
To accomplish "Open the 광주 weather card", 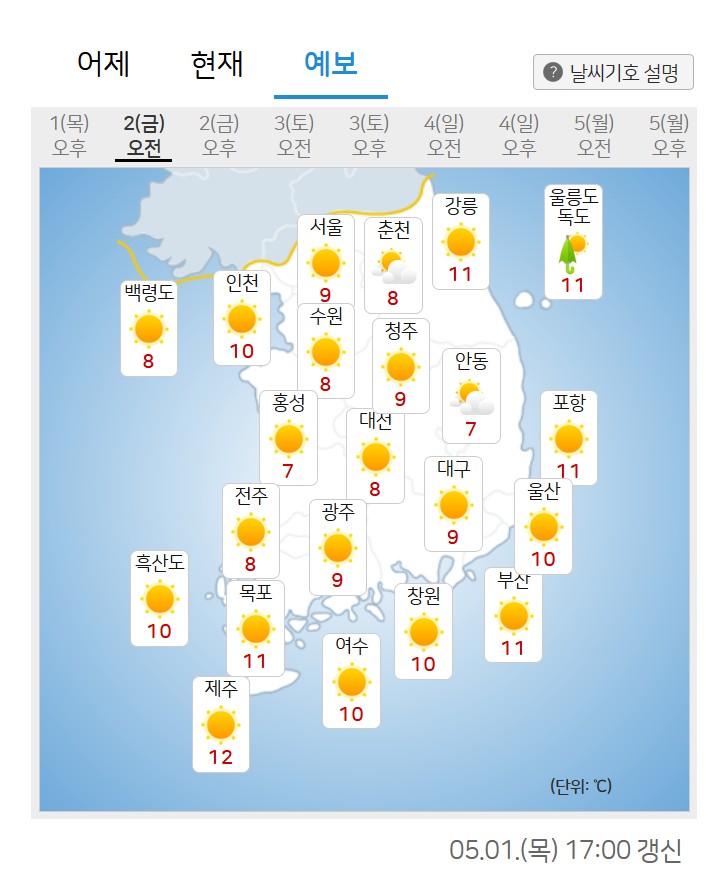I will pyautogui.click(x=337, y=547).
